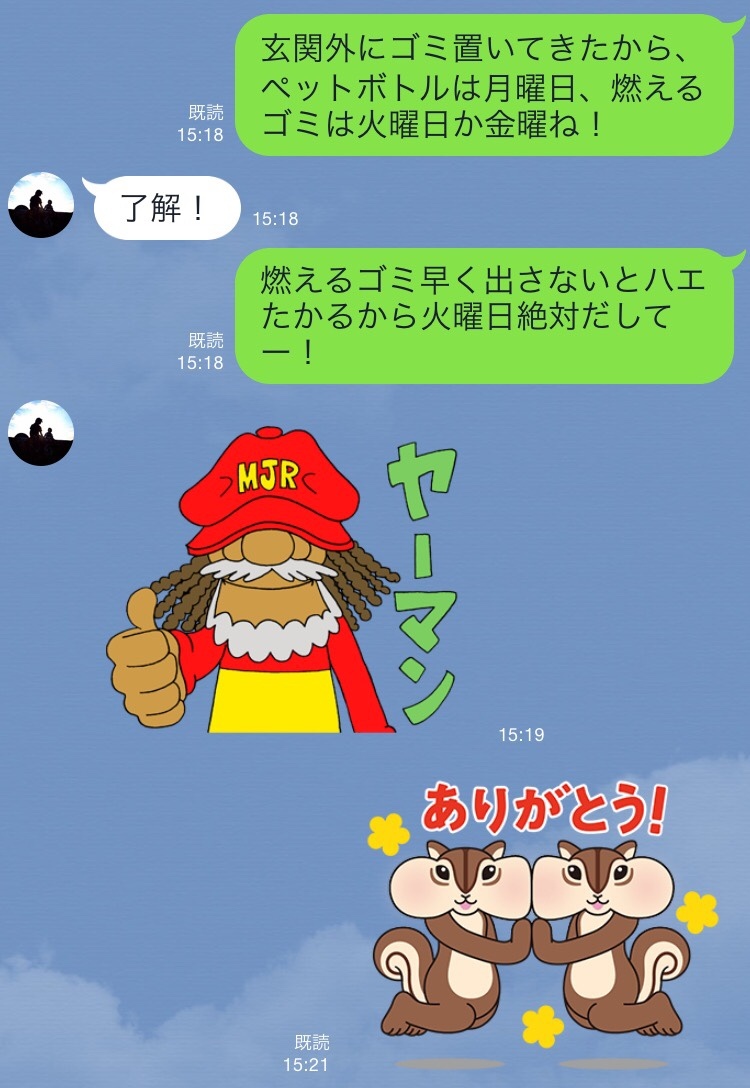
Task: Open sender's avatar above the ヤーマン sticker
Action: 41,433
